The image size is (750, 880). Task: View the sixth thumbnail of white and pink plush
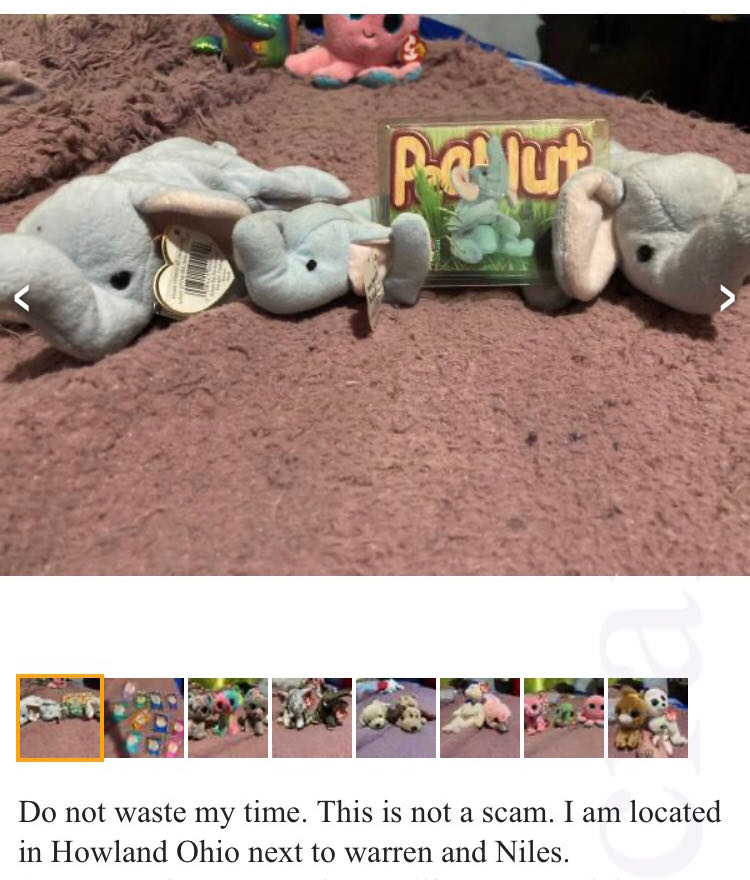click(x=480, y=718)
